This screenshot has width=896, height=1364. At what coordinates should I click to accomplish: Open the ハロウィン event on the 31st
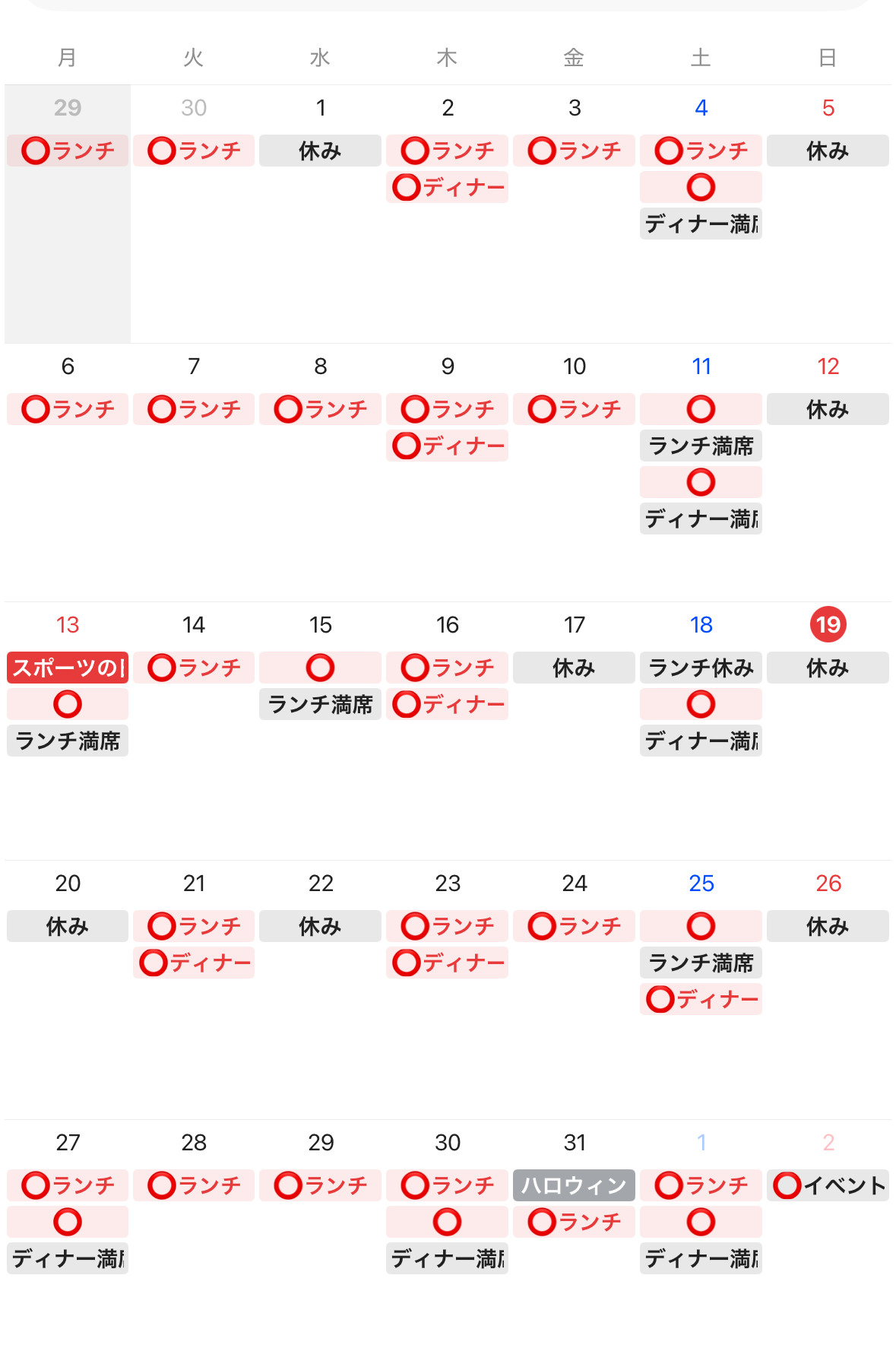point(574,1185)
